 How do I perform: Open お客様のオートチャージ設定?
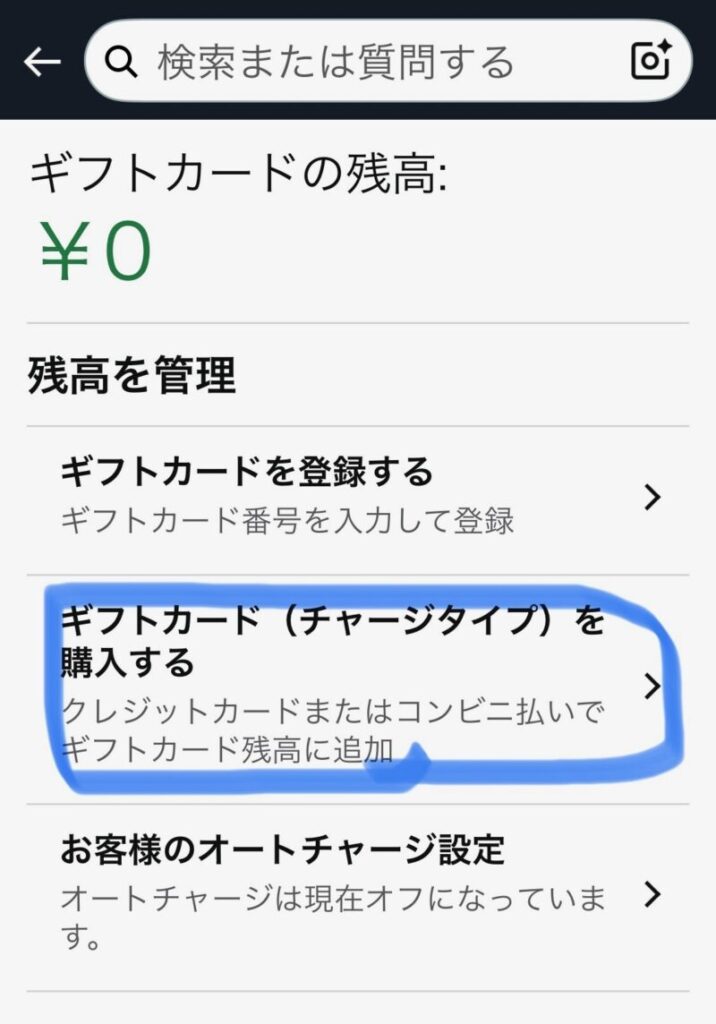[358, 894]
